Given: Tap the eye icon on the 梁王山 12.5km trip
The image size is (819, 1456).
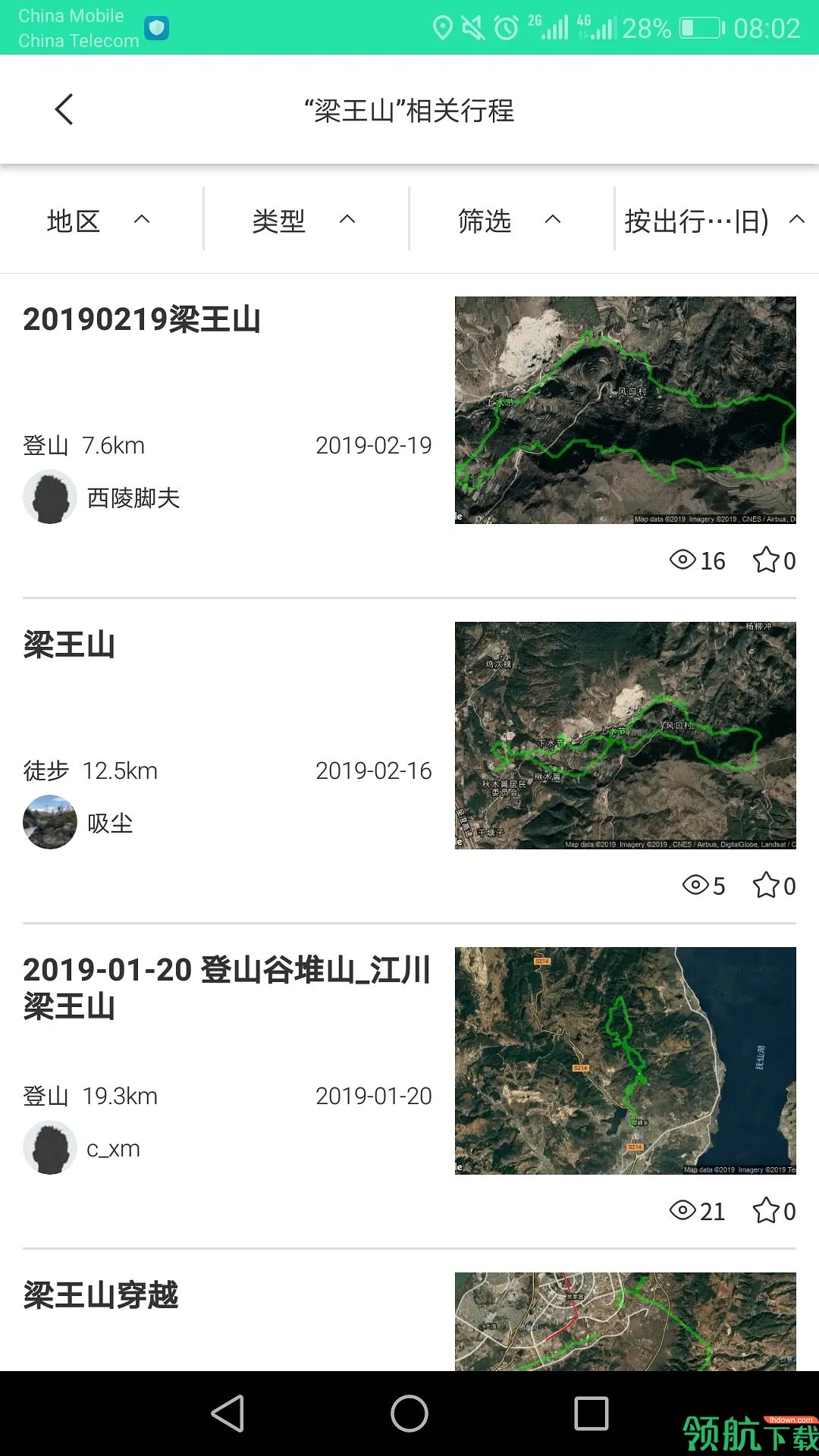Looking at the screenshot, I should click(x=695, y=885).
